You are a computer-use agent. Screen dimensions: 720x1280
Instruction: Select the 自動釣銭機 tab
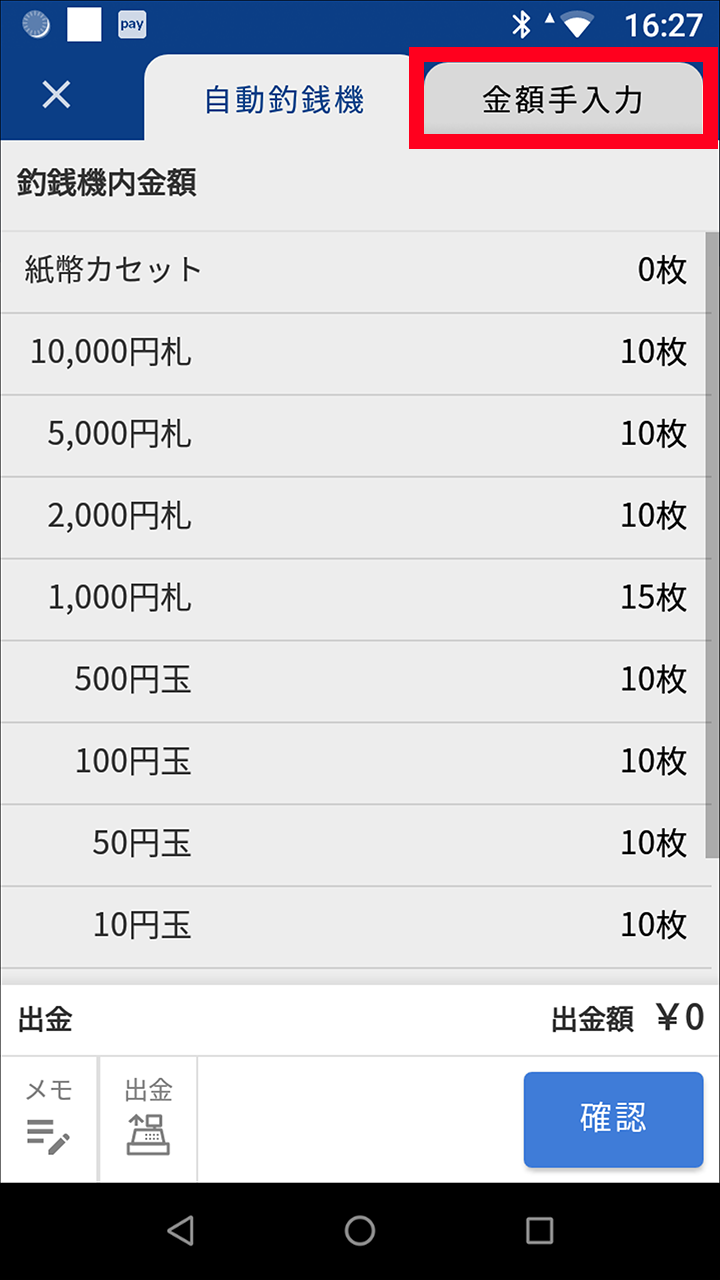click(284, 100)
